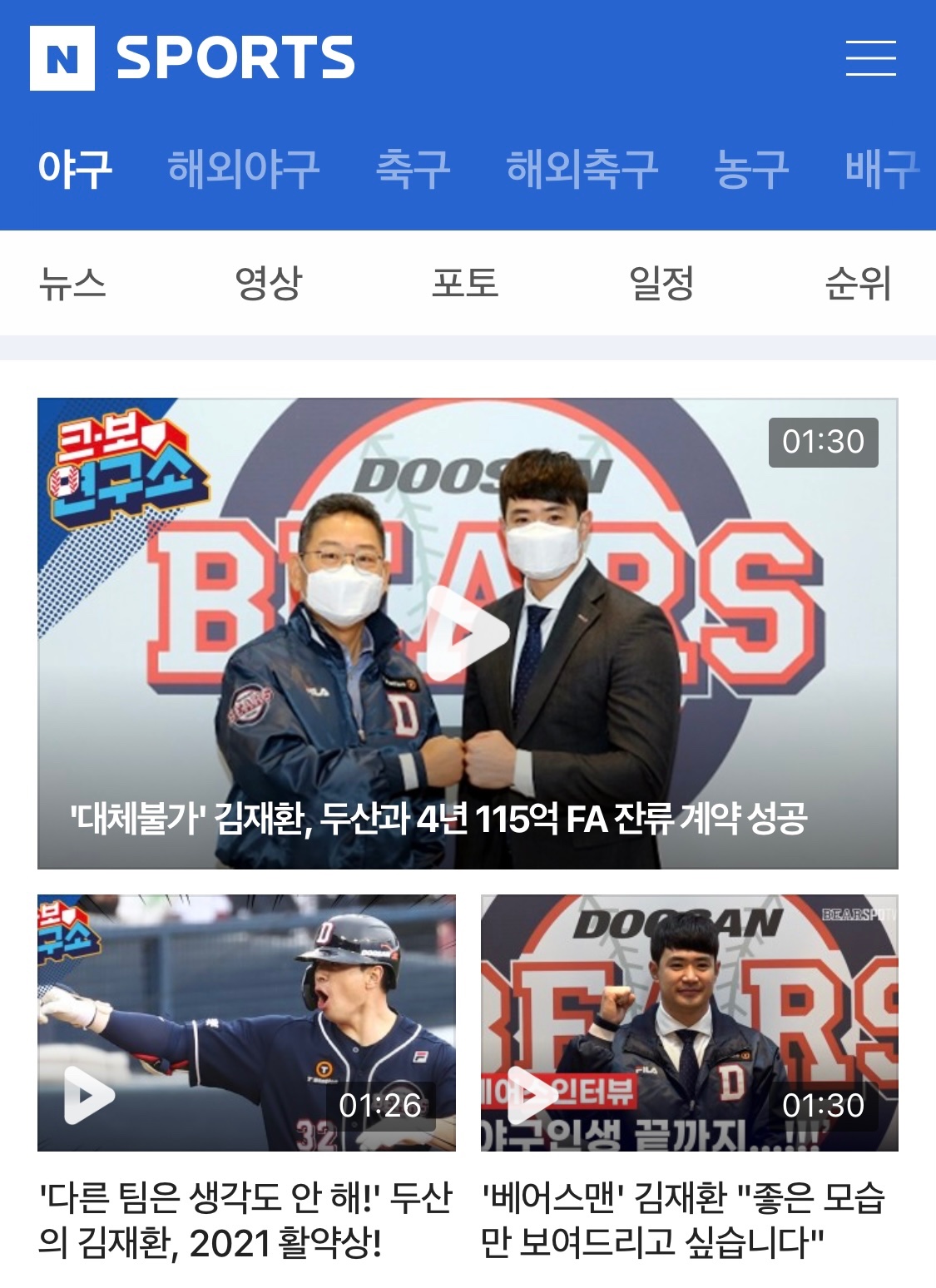
Task: Switch to the 해외야구 tab
Action: [243, 169]
